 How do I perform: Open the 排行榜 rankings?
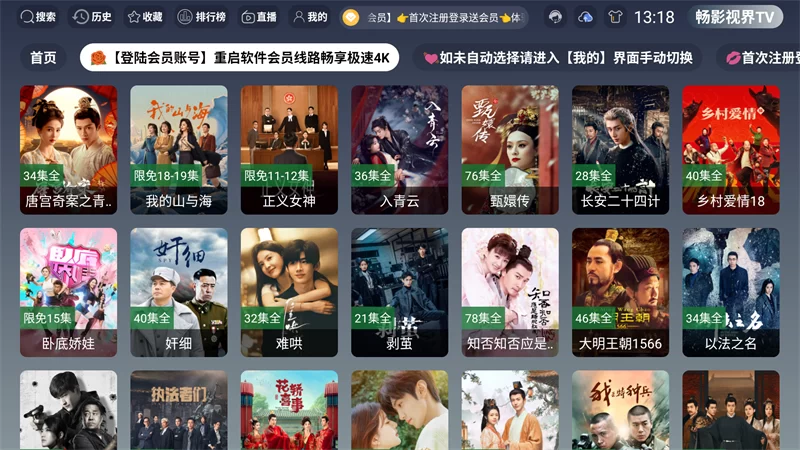coord(200,17)
